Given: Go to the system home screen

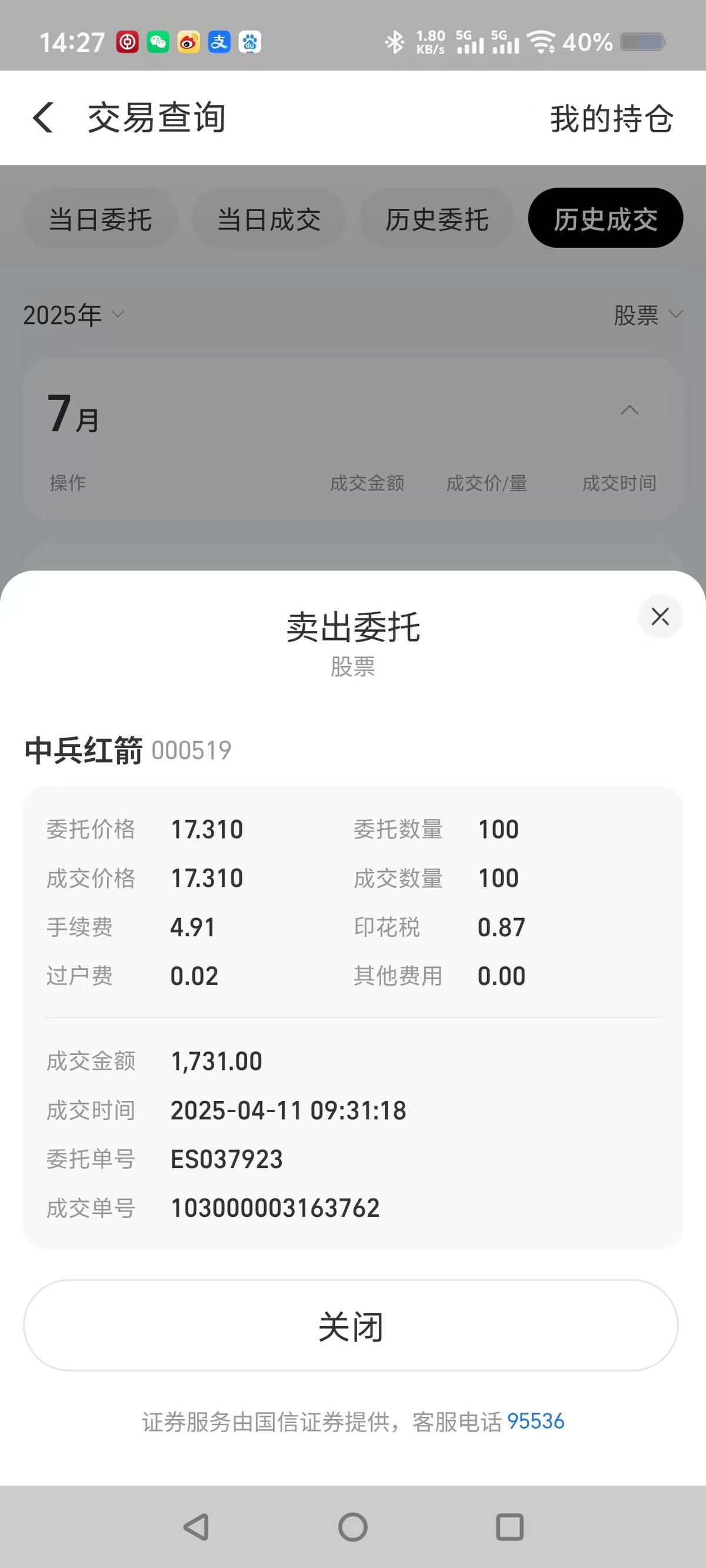Looking at the screenshot, I should (352, 1527).
